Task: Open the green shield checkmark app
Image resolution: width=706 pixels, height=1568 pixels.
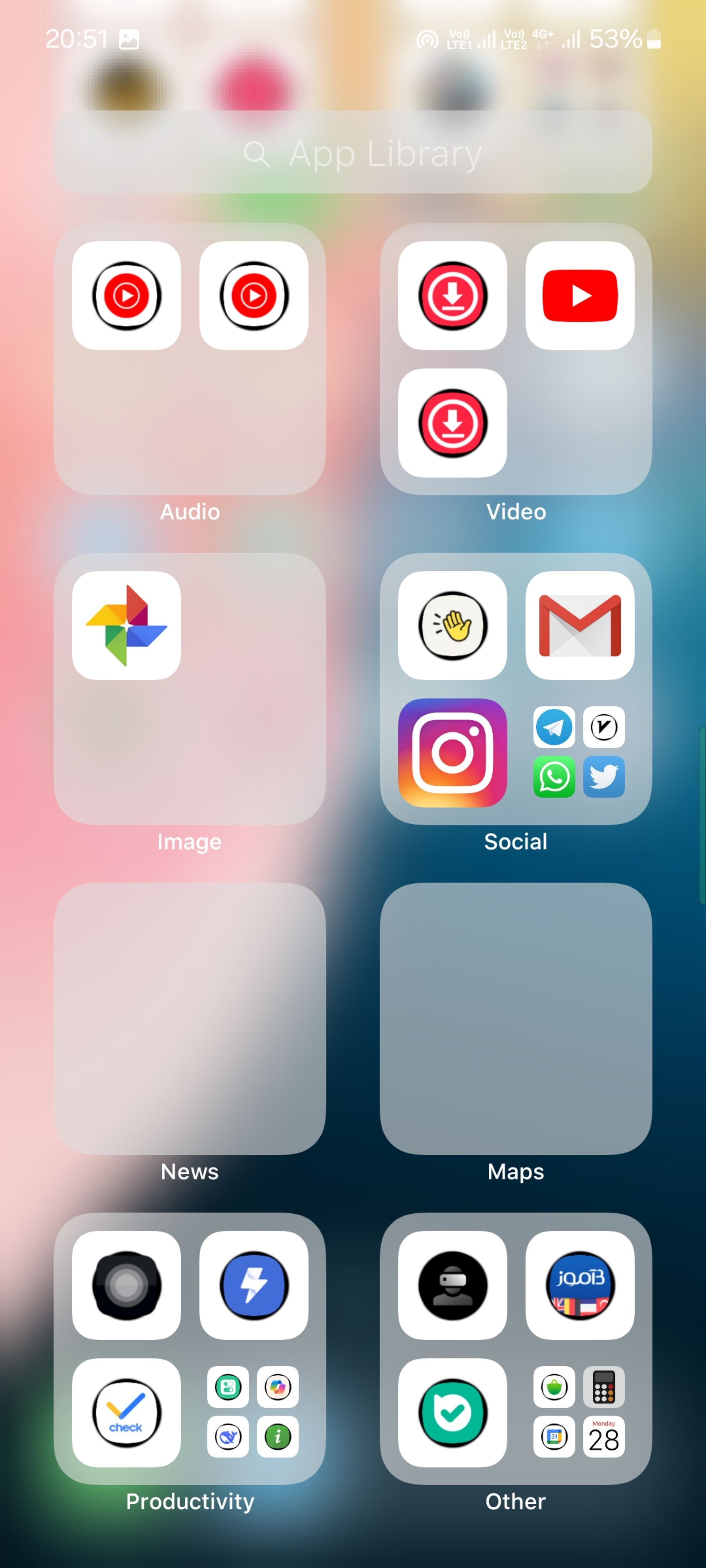Action: (x=452, y=1412)
